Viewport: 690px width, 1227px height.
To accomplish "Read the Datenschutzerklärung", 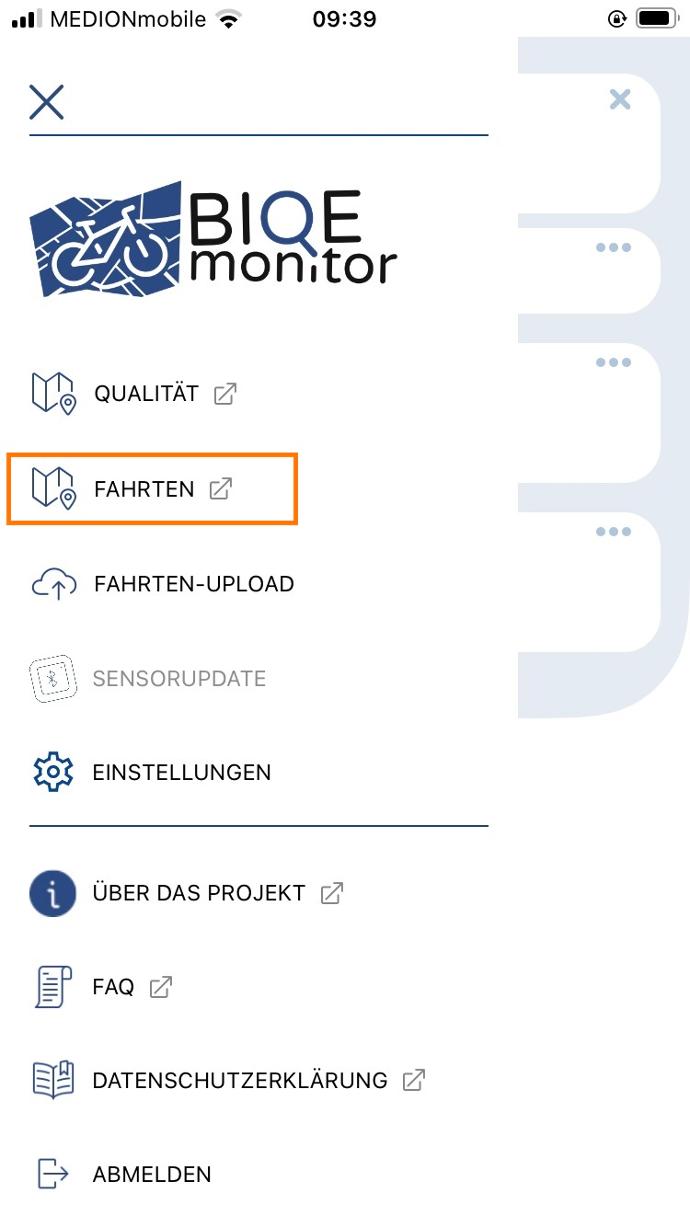I will tap(239, 1080).
